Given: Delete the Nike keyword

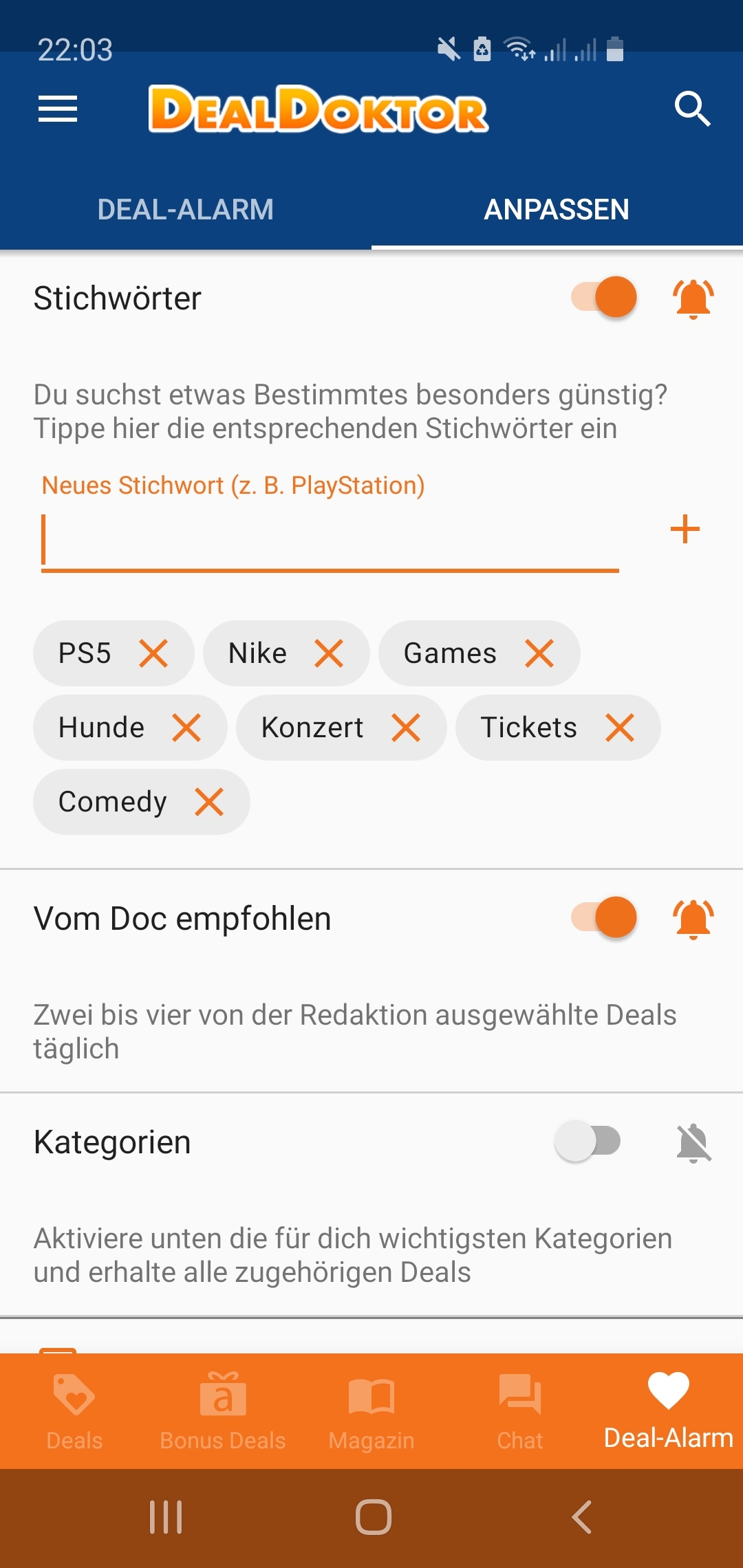Looking at the screenshot, I should (x=329, y=653).
